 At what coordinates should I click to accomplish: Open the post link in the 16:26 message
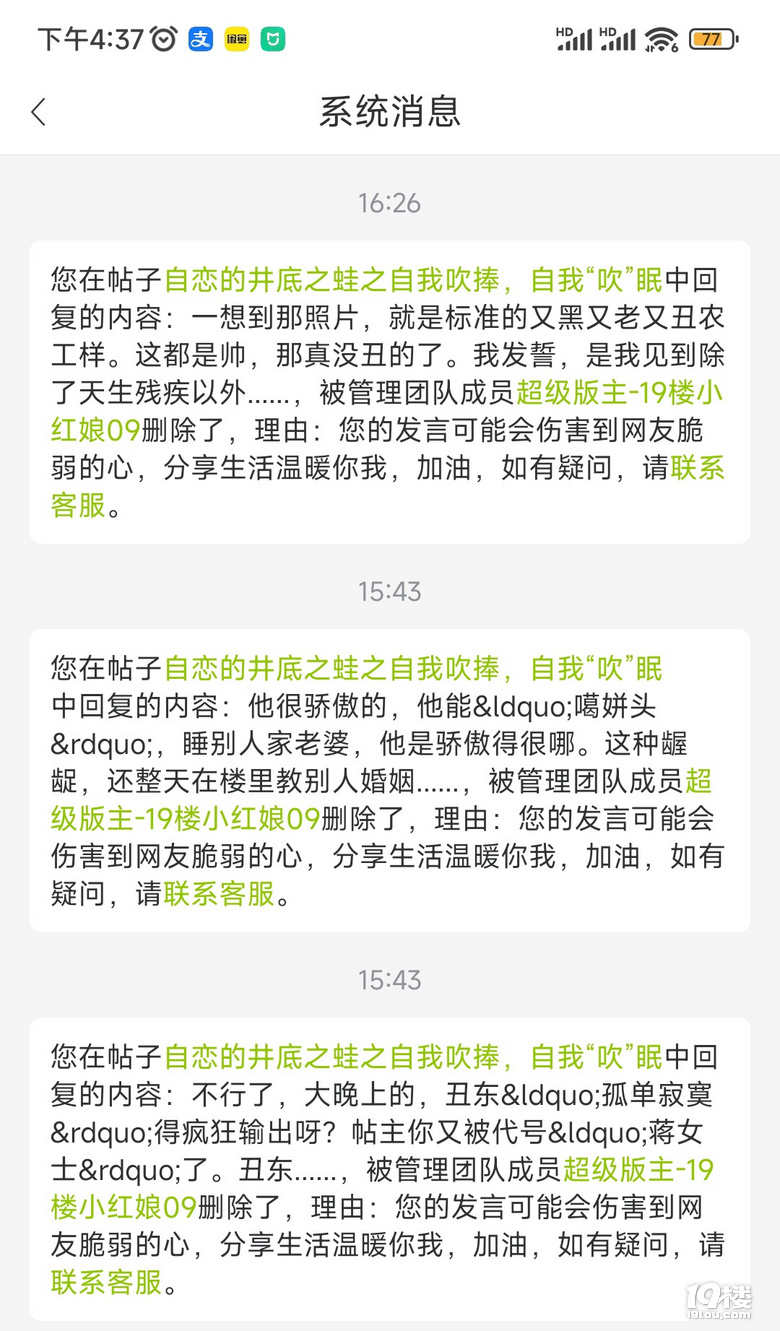tap(413, 279)
